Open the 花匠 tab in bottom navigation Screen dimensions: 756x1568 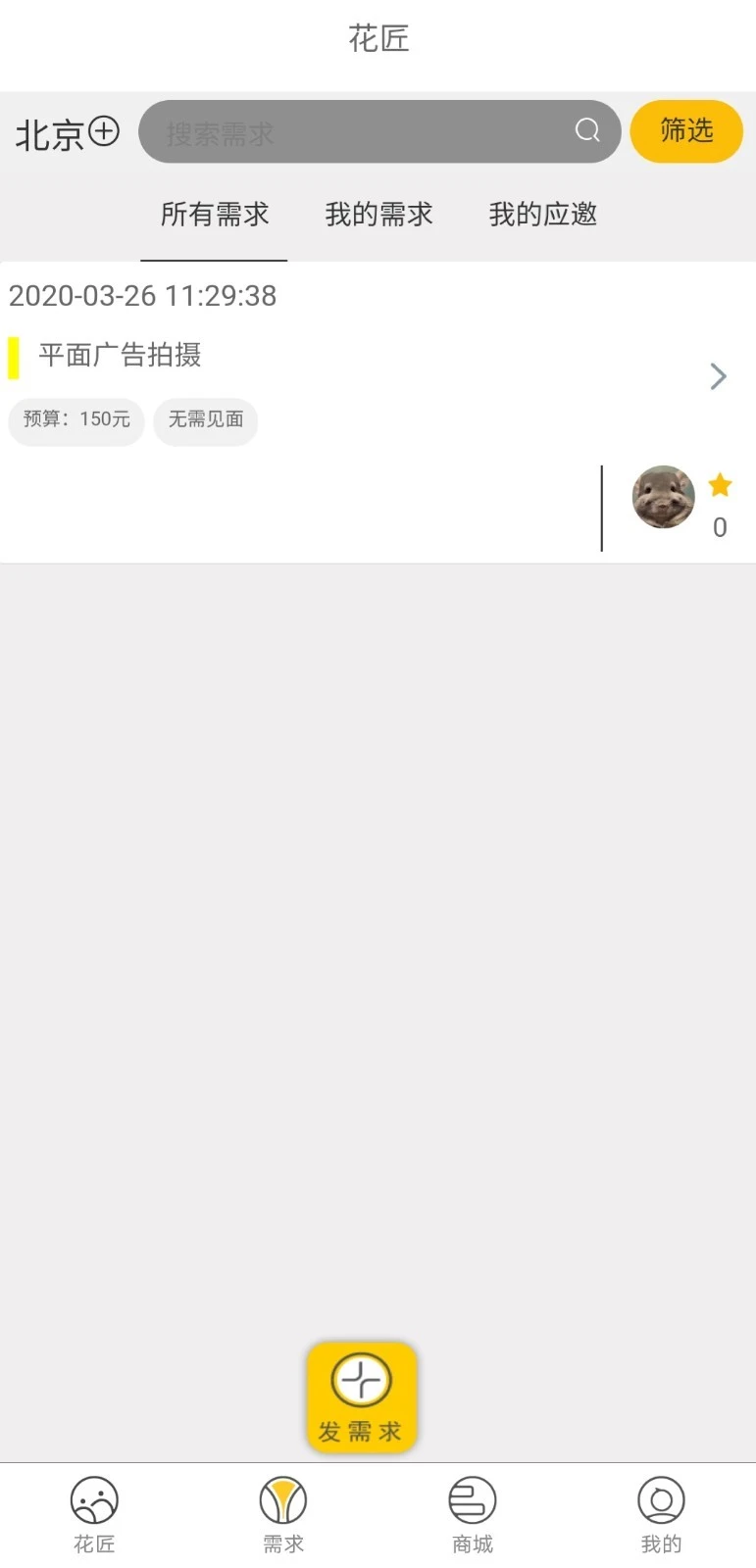94,1514
